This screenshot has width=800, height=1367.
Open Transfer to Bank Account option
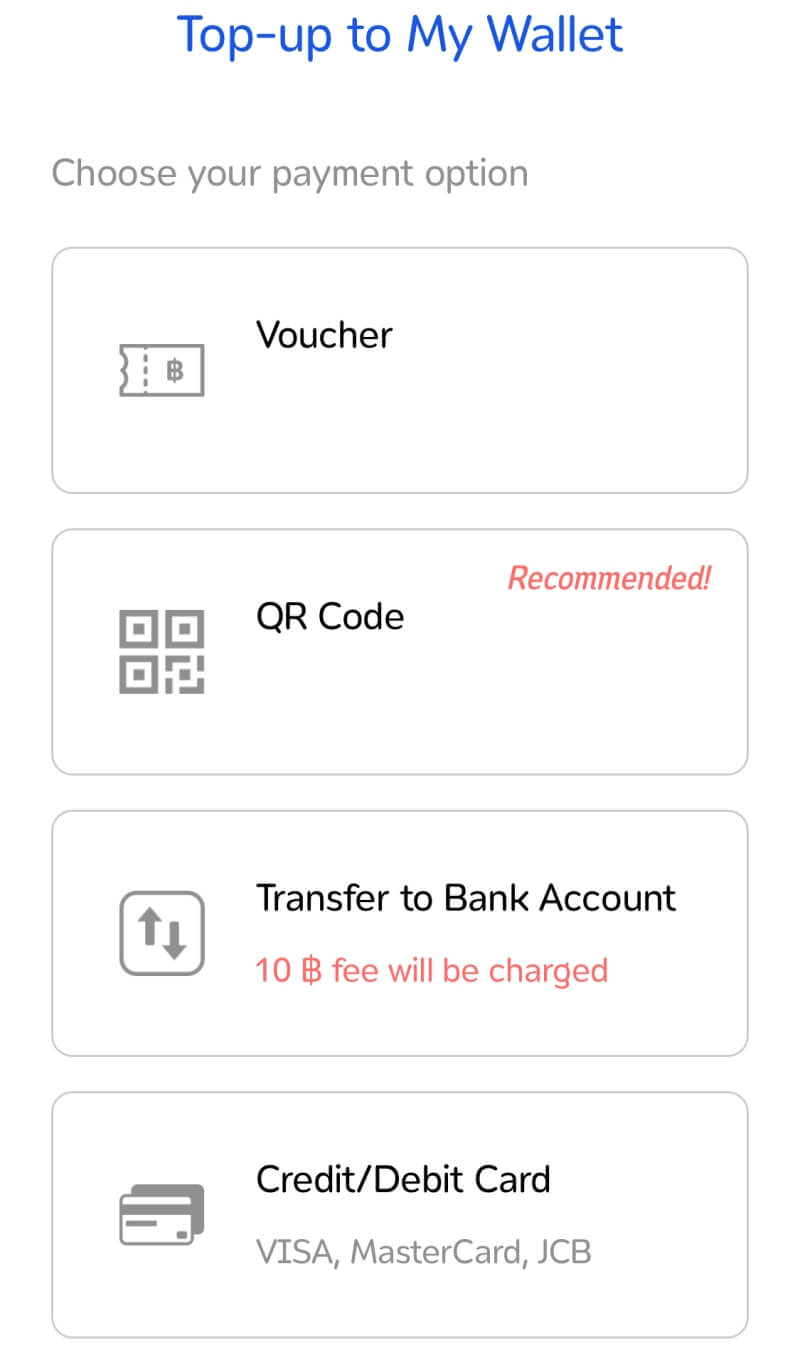tap(400, 933)
